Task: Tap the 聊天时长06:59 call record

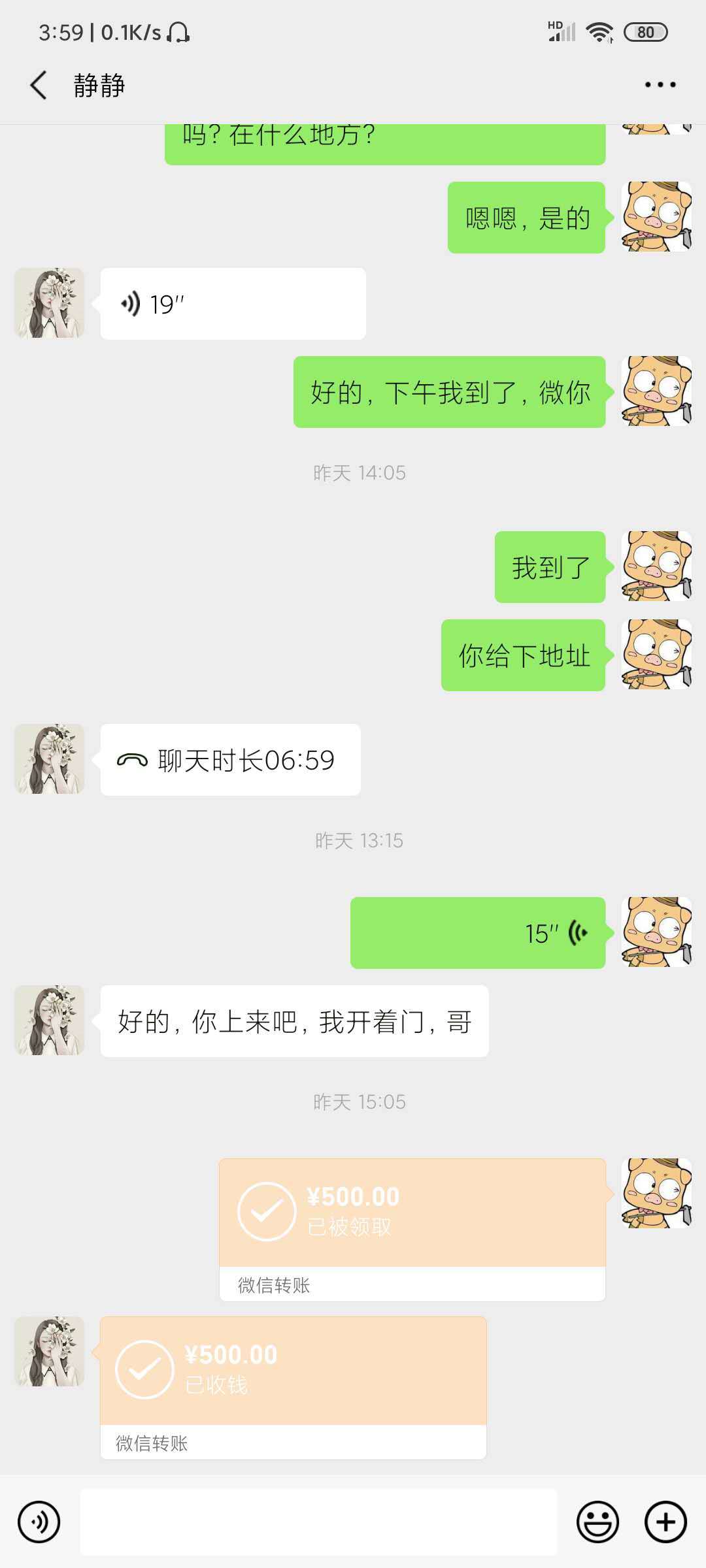Action: pos(230,760)
